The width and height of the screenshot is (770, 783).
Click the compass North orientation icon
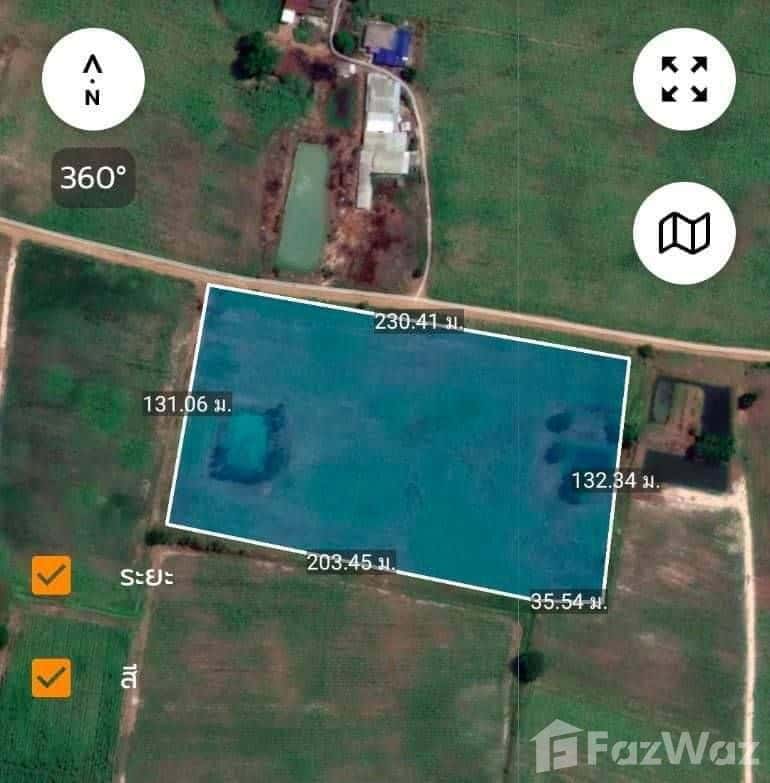(x=90, y=76)
